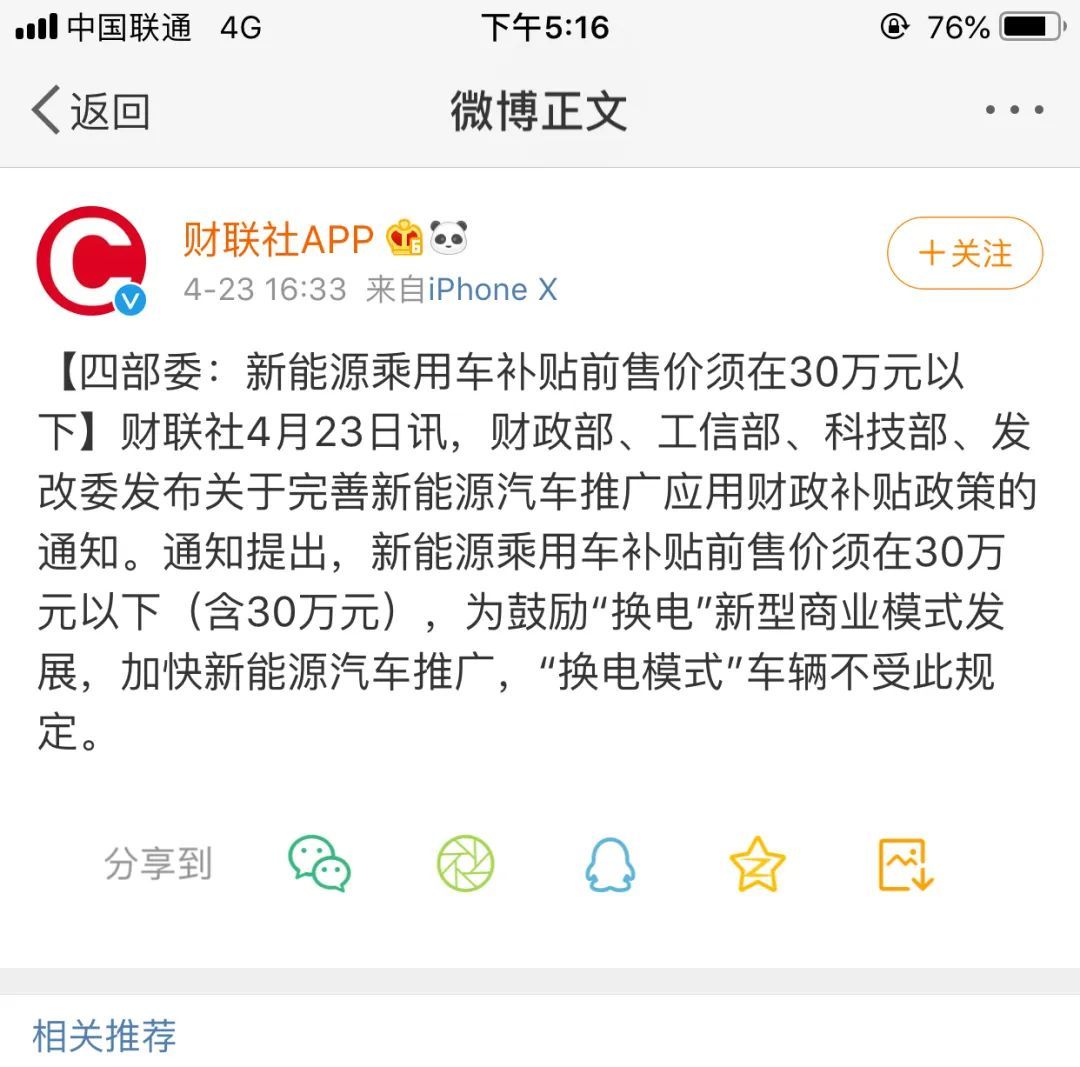1080x1067 pixels.
Task: Share post to WeChat
Action: pyautogui.click(x=319, y=864)
